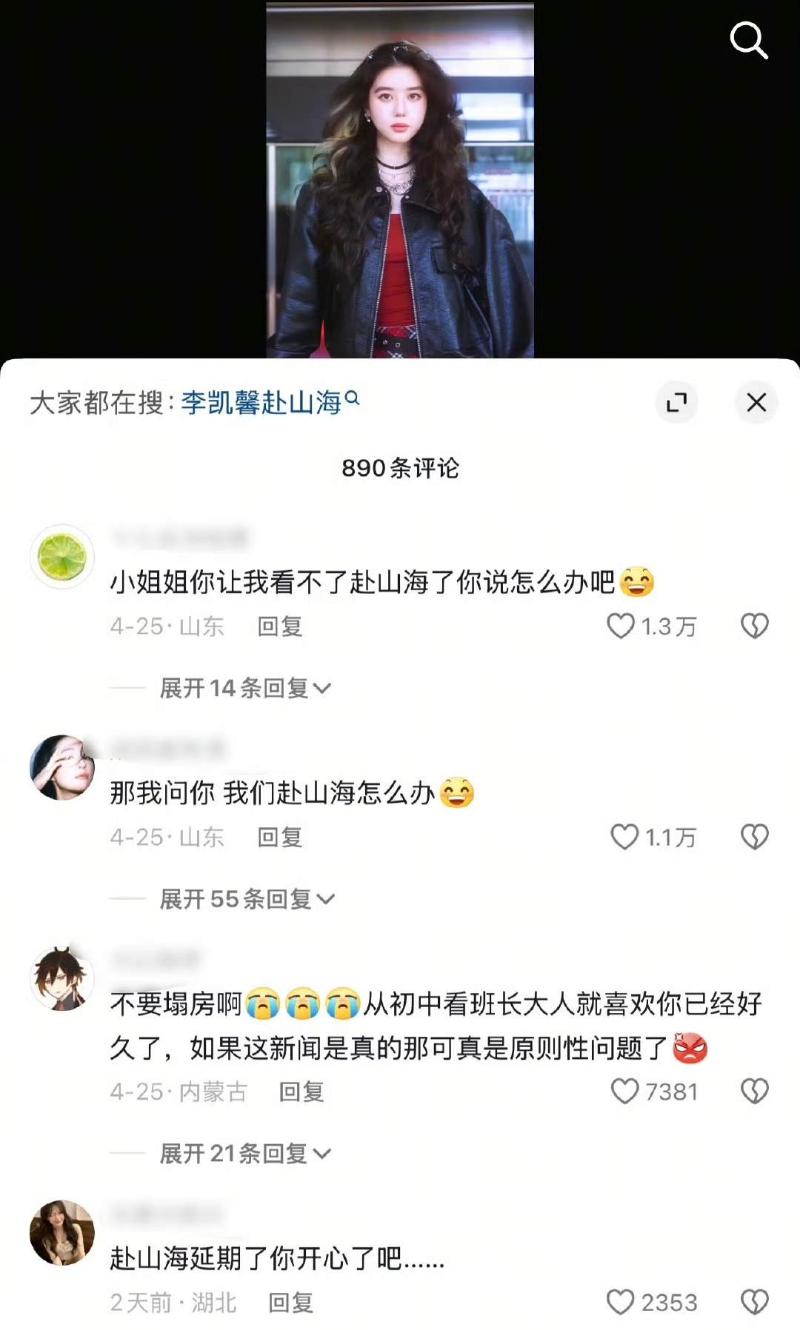
Task: Dislike the comment 小姐姐你让我看不了赴山海了
Action: [x=754, y=627]
